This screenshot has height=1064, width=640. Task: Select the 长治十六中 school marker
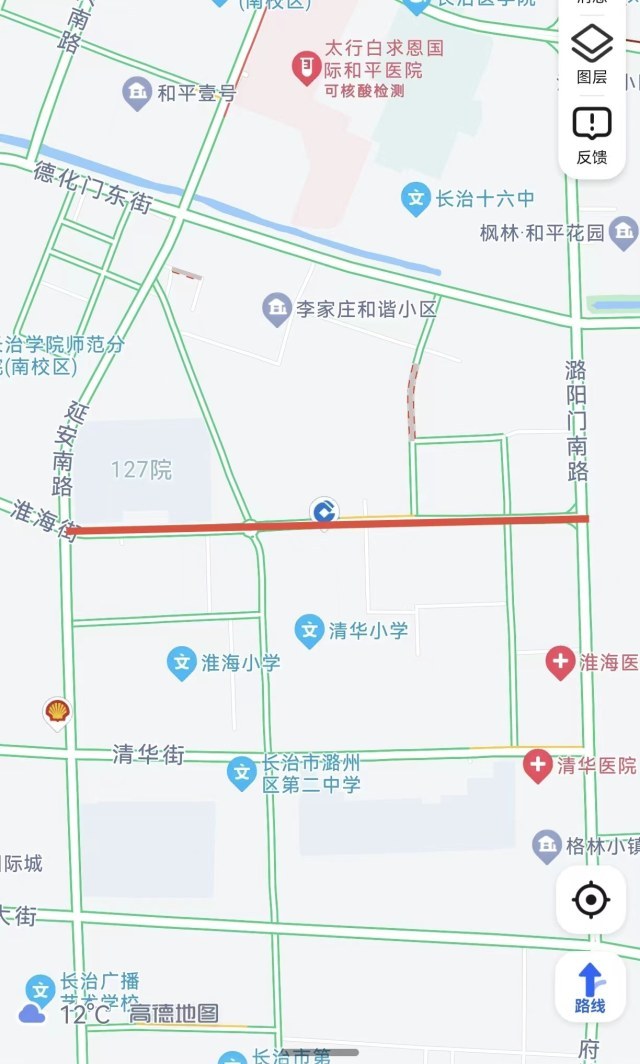point(415,198)
